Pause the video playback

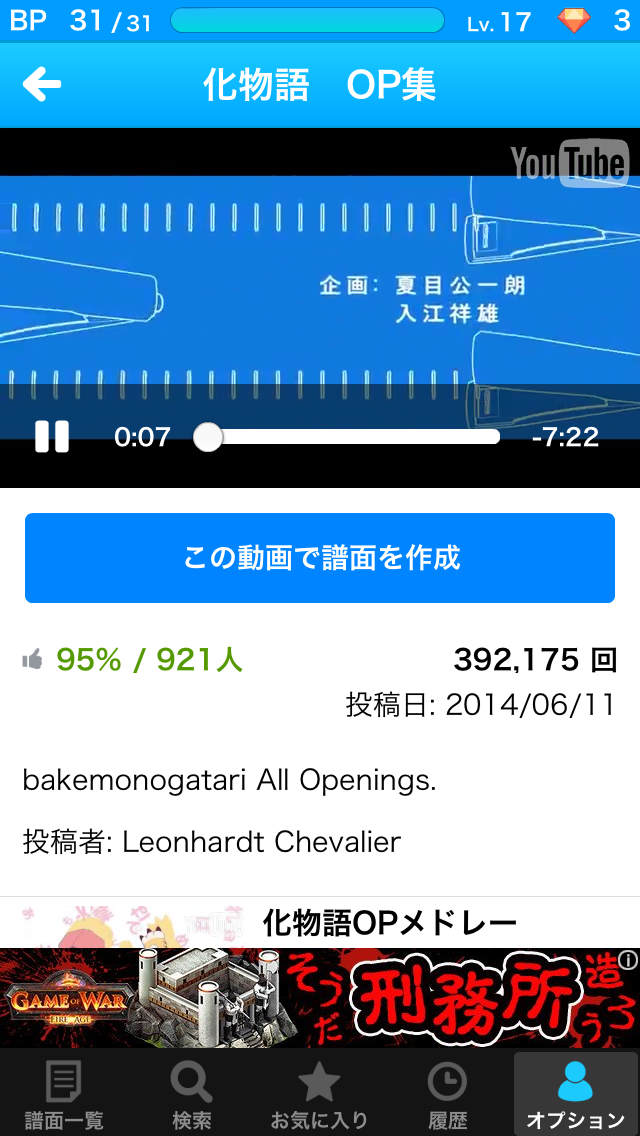coord(52,437)
